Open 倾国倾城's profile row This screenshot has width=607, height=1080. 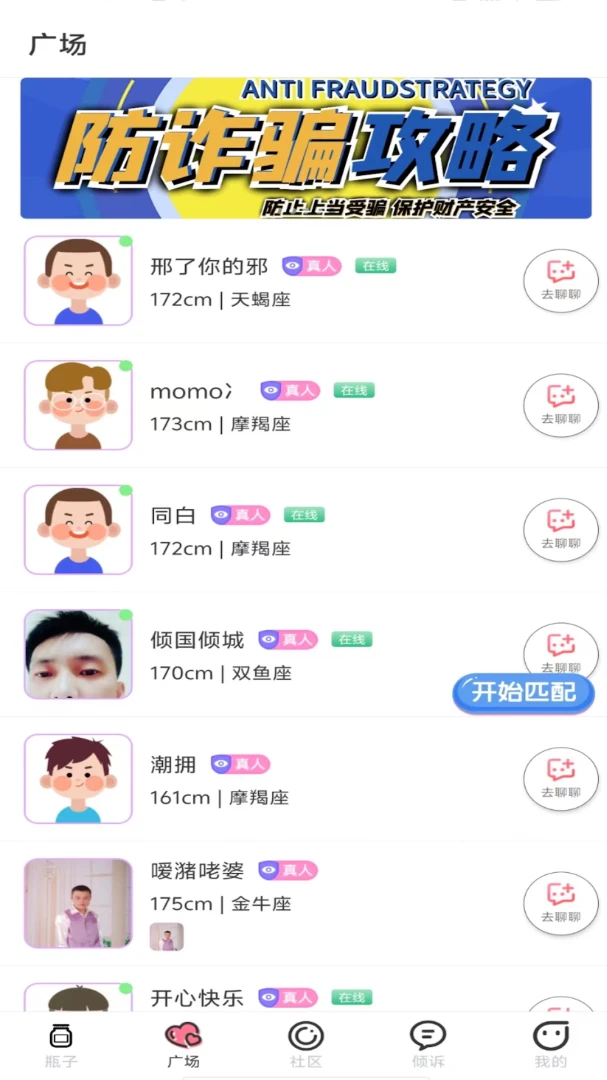pyautogui.click(x=303, y=654)
